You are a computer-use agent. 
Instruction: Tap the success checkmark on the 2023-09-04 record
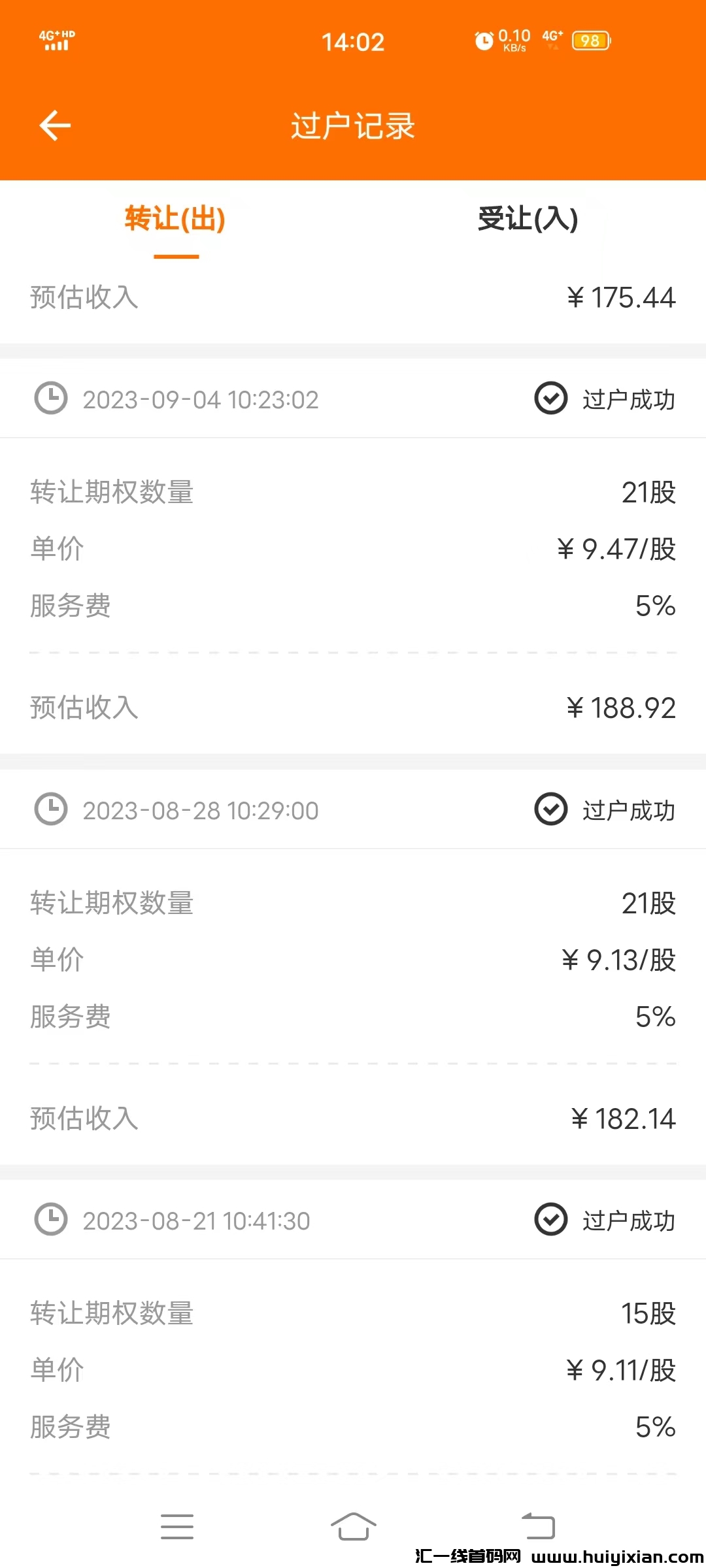(x=551, y=399)
